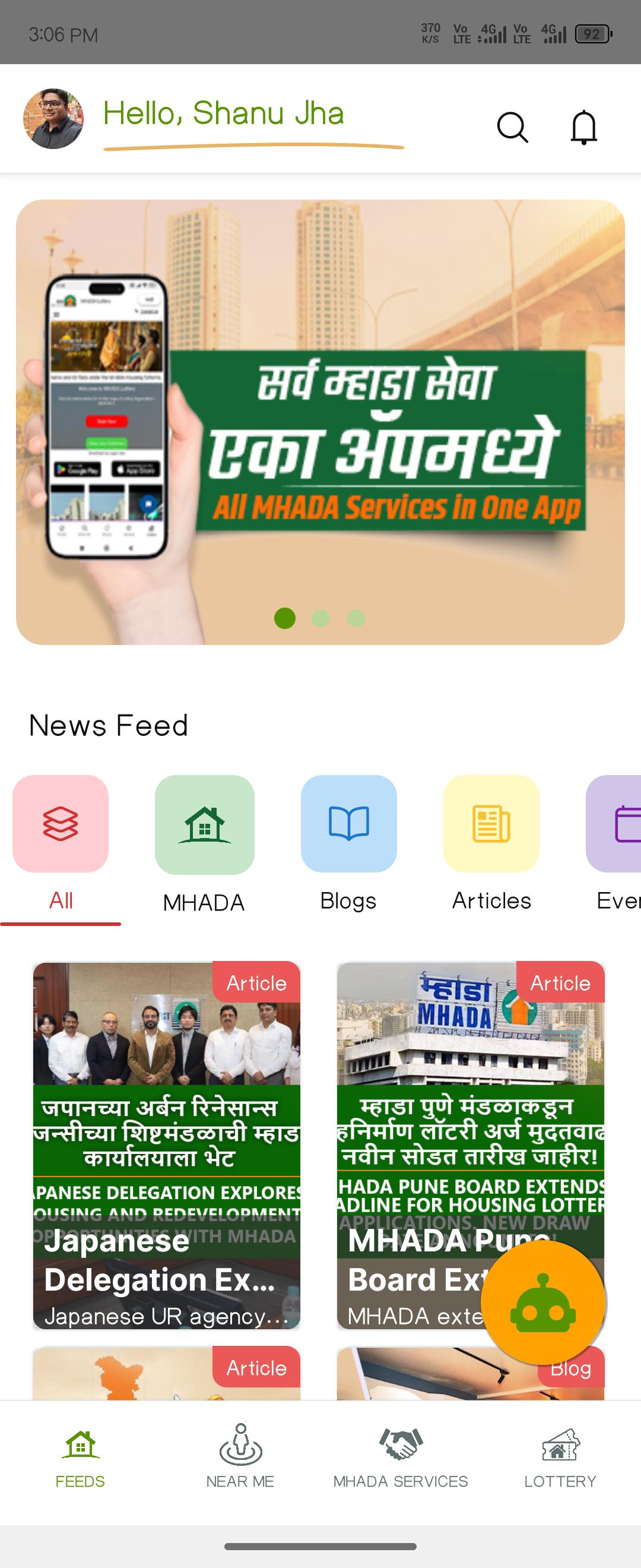Screen dimensions: 641x1568
Task: Select the third carousel indicator dot
Action: [x=357, y=617]
